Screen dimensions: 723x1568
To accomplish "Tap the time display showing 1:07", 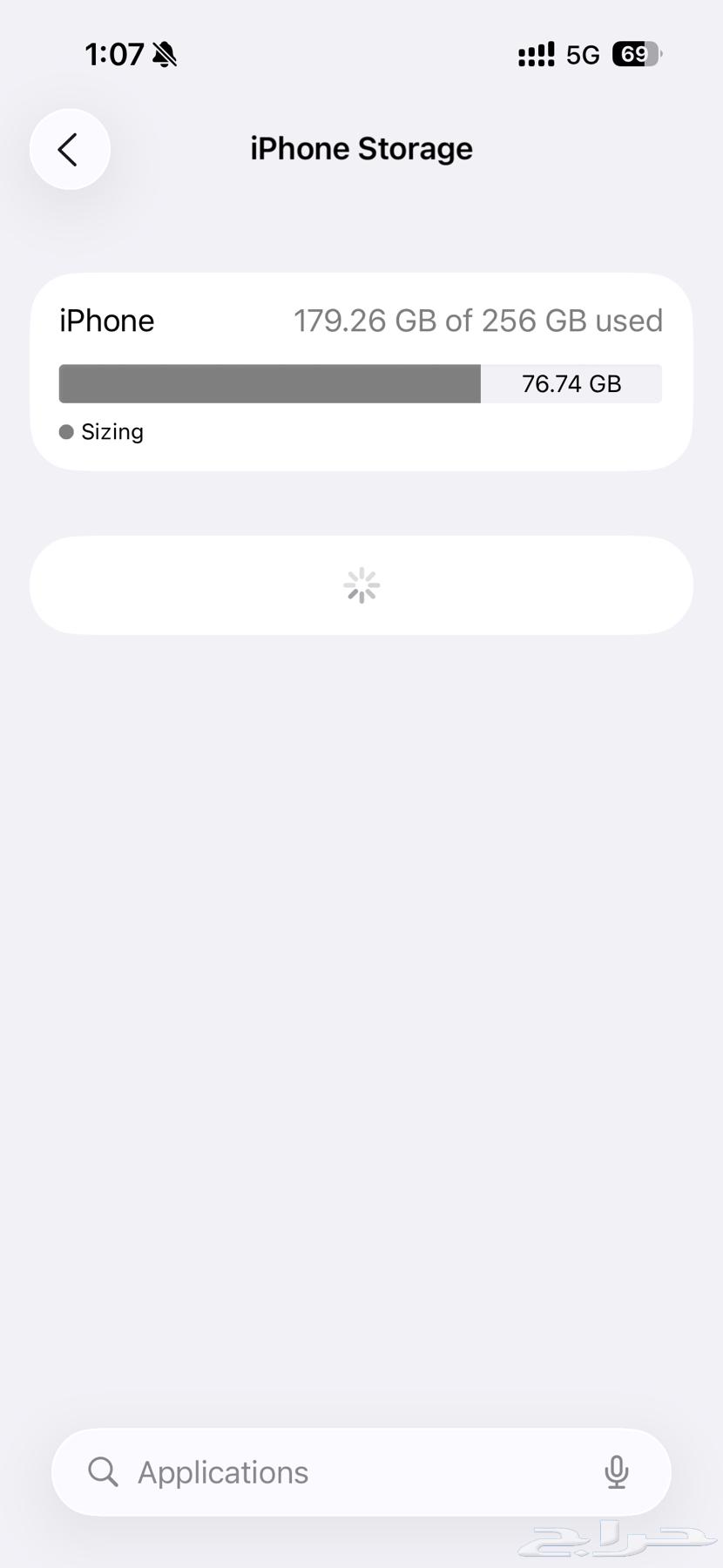I will pos(114,53).
